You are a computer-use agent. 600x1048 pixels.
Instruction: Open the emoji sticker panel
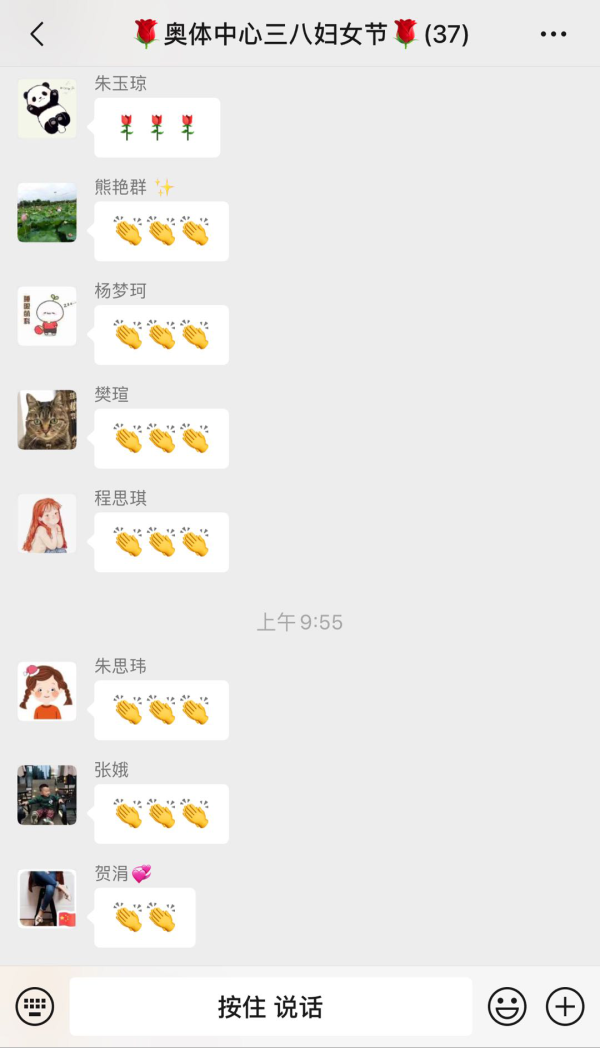pyautogui.click(x=507, y=1006)
